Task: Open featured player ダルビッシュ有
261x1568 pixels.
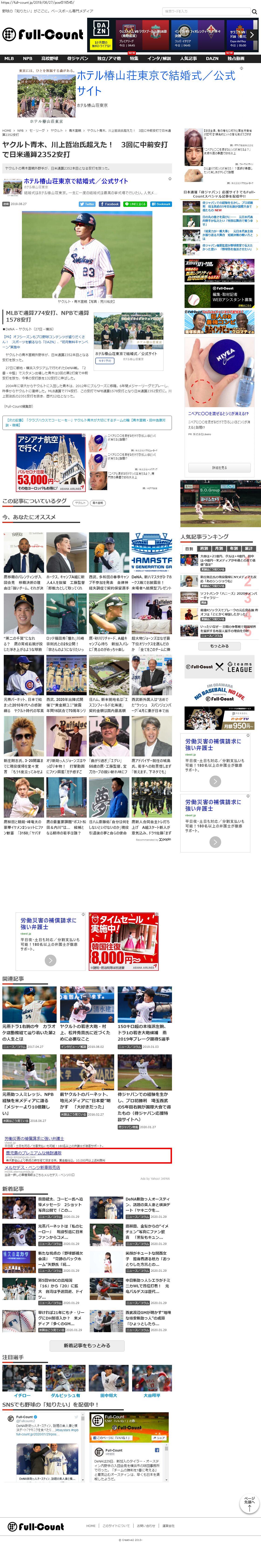Action: [65, 1396]
